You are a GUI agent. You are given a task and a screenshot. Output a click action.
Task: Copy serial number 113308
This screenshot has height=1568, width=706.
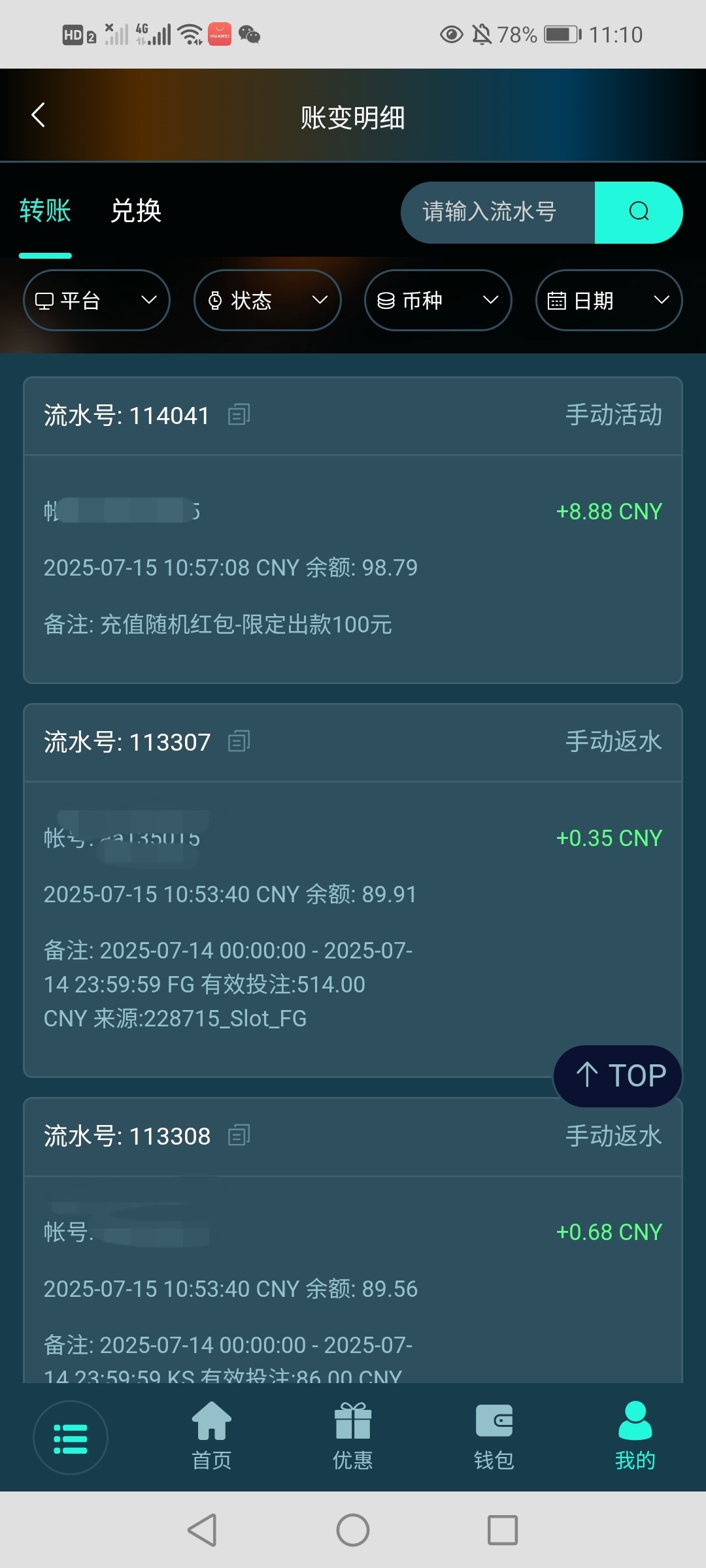point(239,1135)
